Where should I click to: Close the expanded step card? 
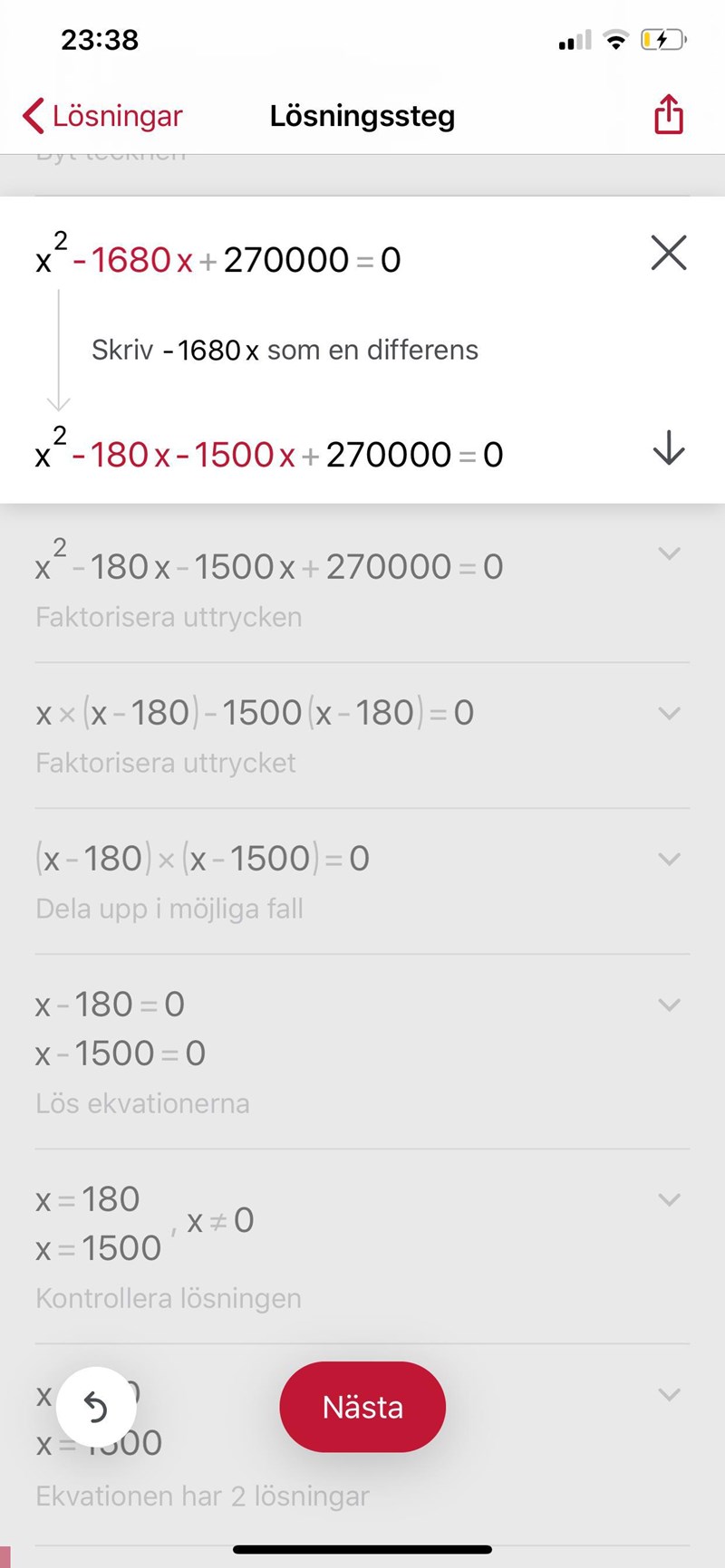[669, 253]
